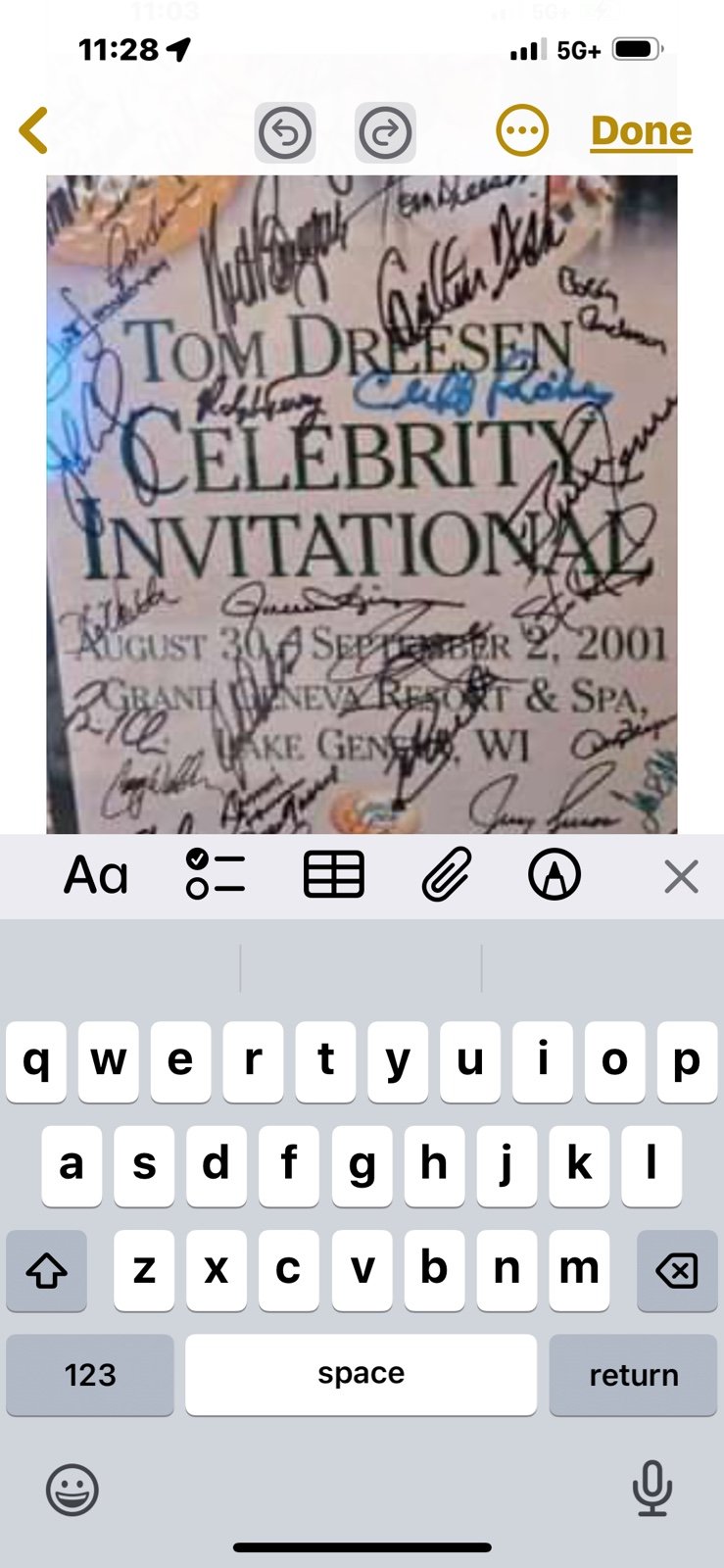Tap Done to finish editing
This screenshot has height=1568, width=724.
tap(642, 131)
